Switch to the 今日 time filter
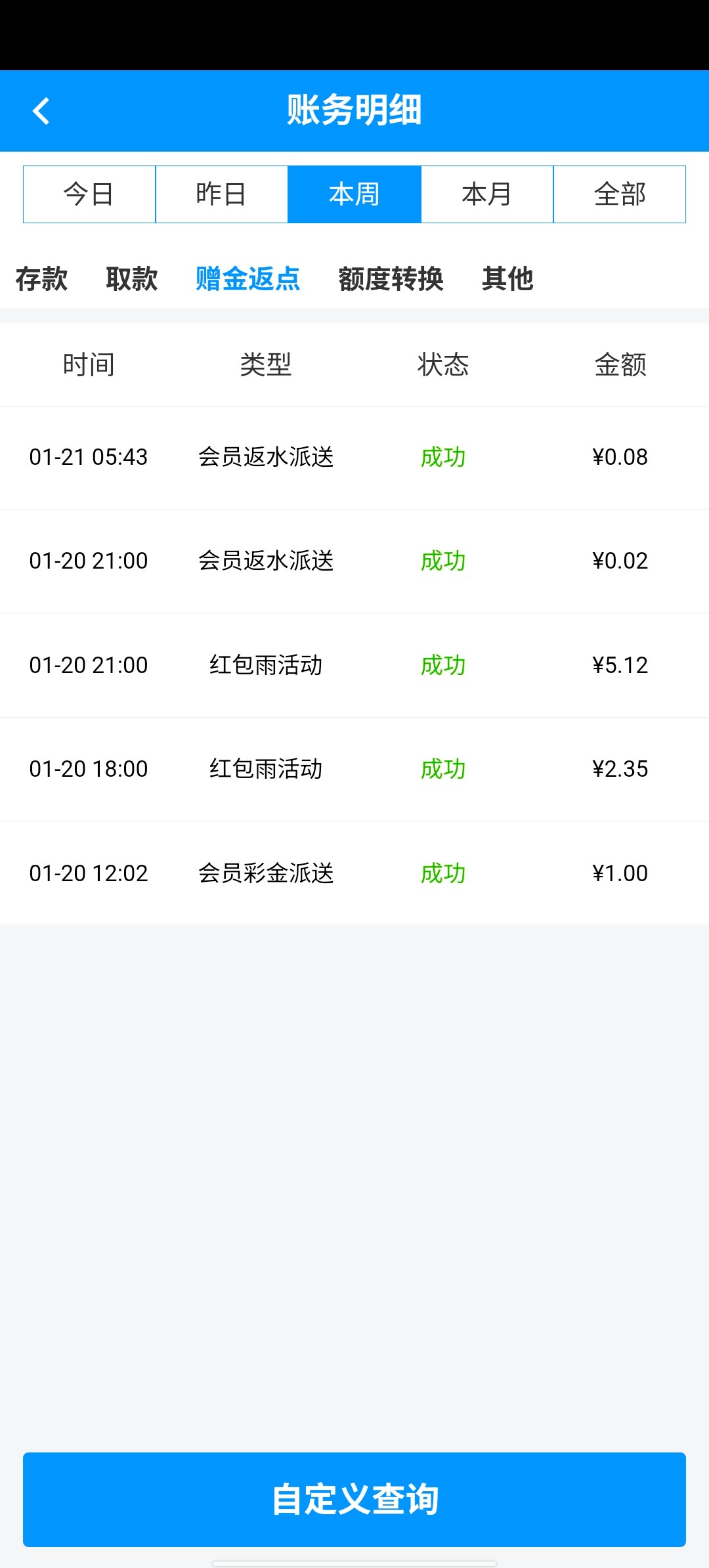This screenshot has width=709, height=1568. click(x=89, y=194)
